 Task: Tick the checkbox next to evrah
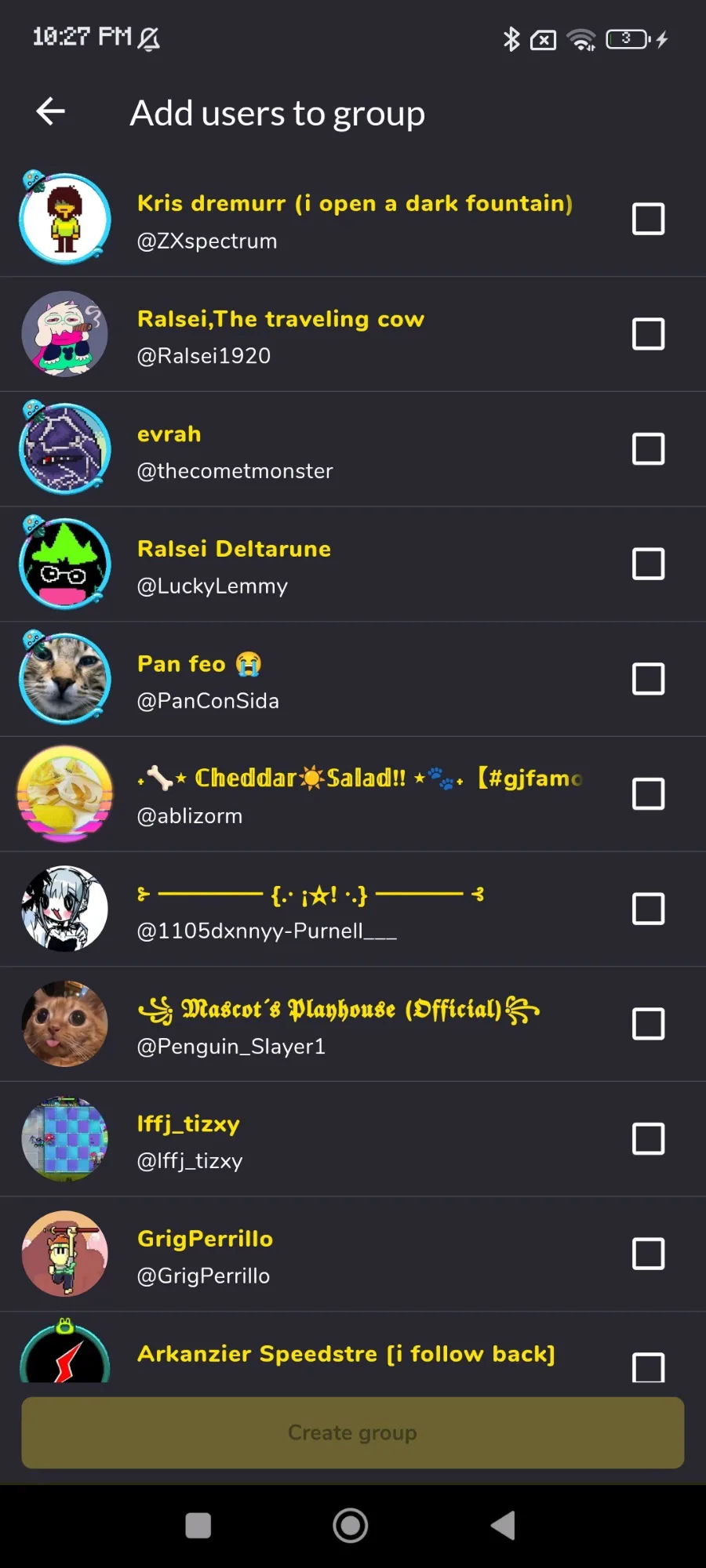coord(648,449)
